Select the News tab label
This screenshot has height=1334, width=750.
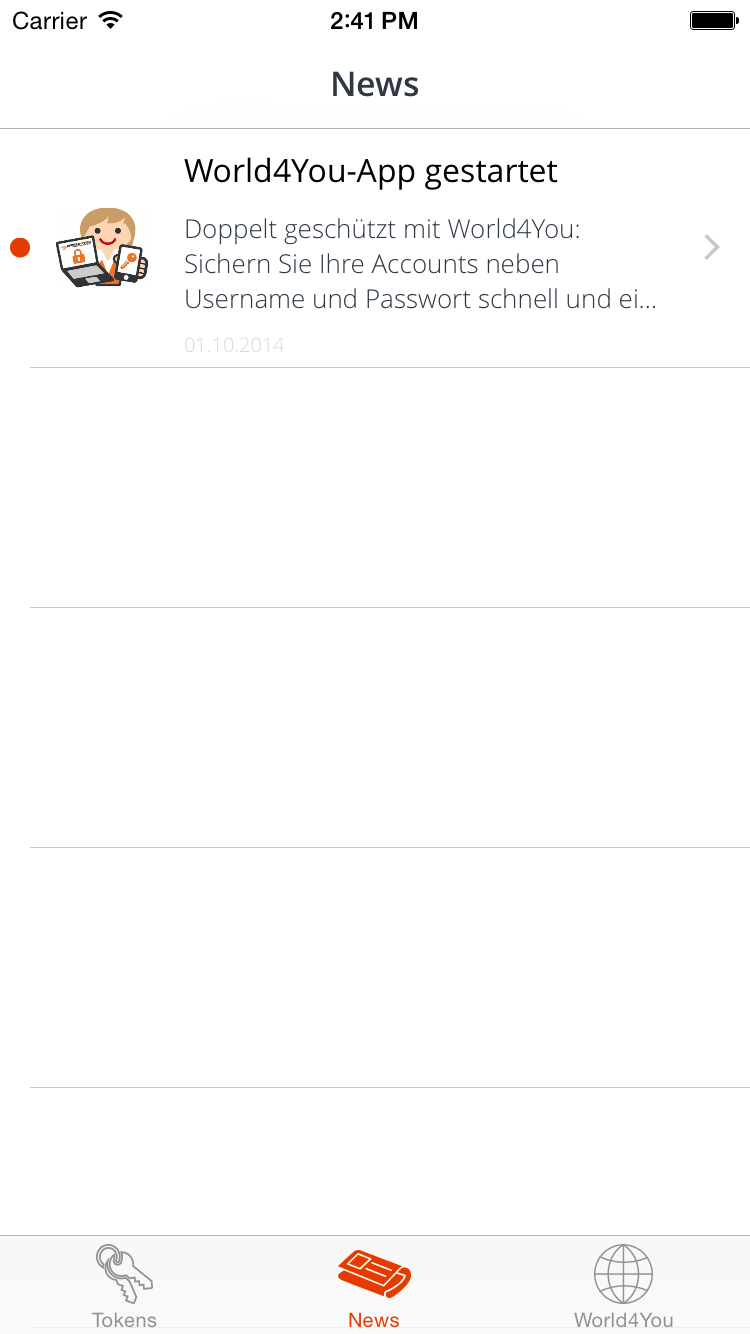[373, 1319]
